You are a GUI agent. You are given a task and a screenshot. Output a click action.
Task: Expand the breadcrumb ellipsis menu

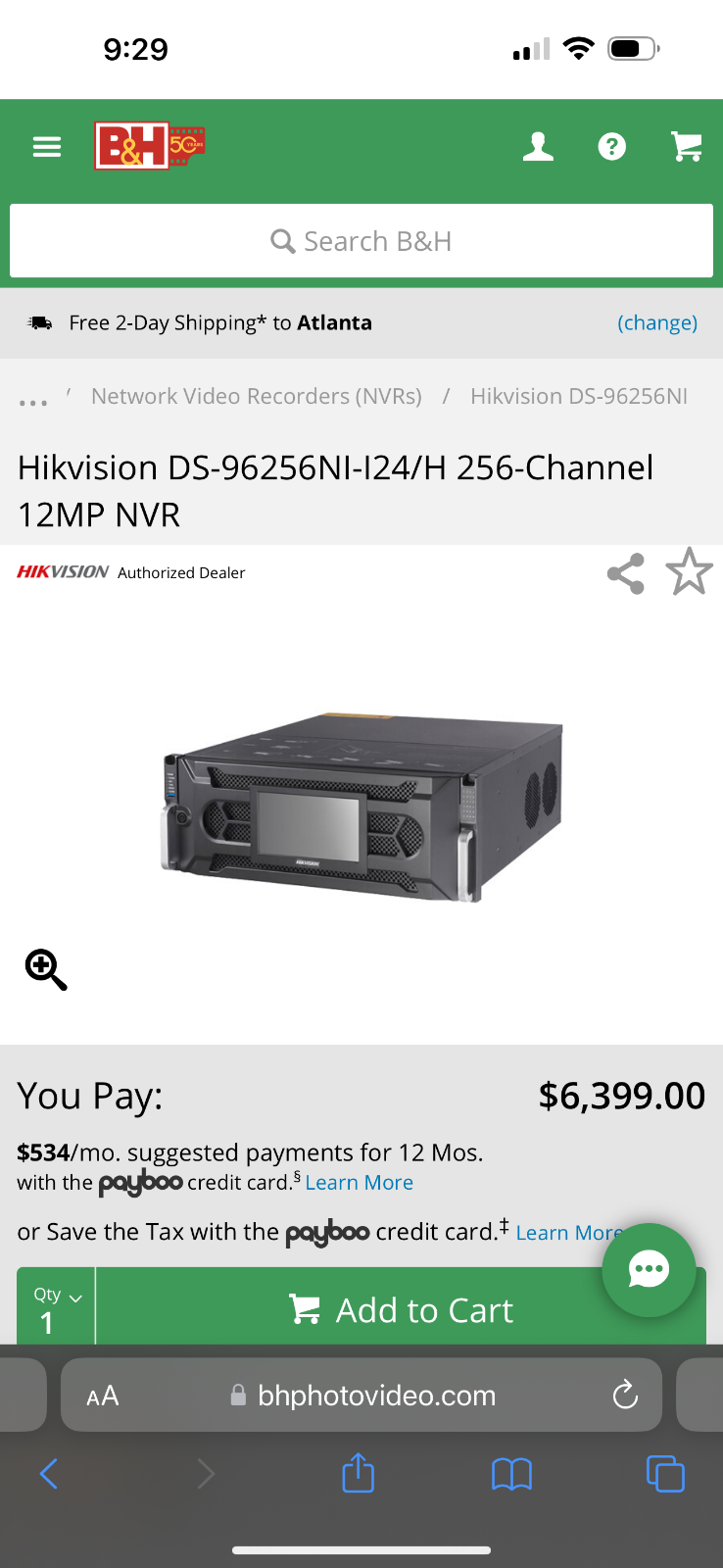click(33, 396)
